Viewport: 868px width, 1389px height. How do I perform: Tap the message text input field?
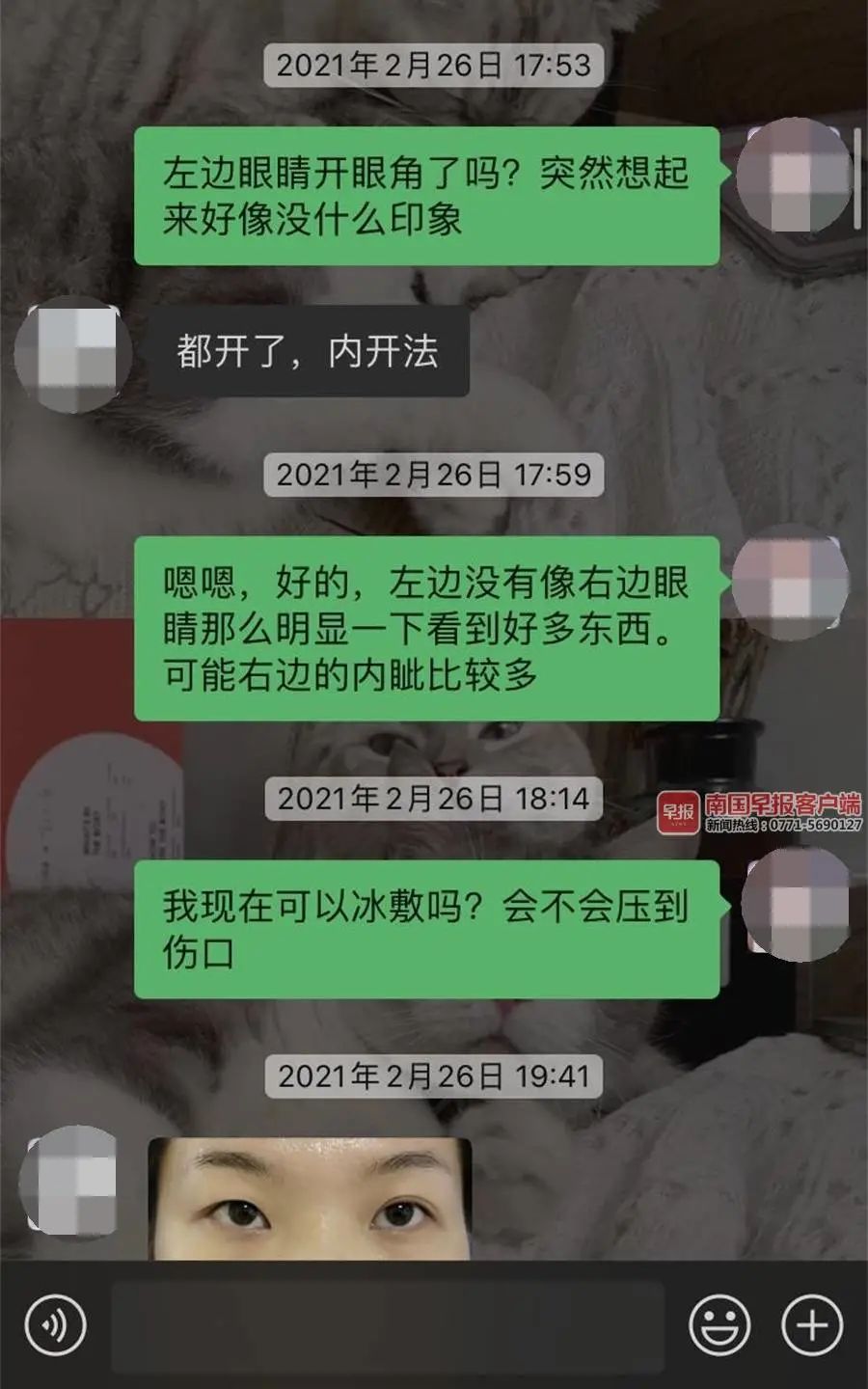pyautogui.click(x=388, y=1325)
